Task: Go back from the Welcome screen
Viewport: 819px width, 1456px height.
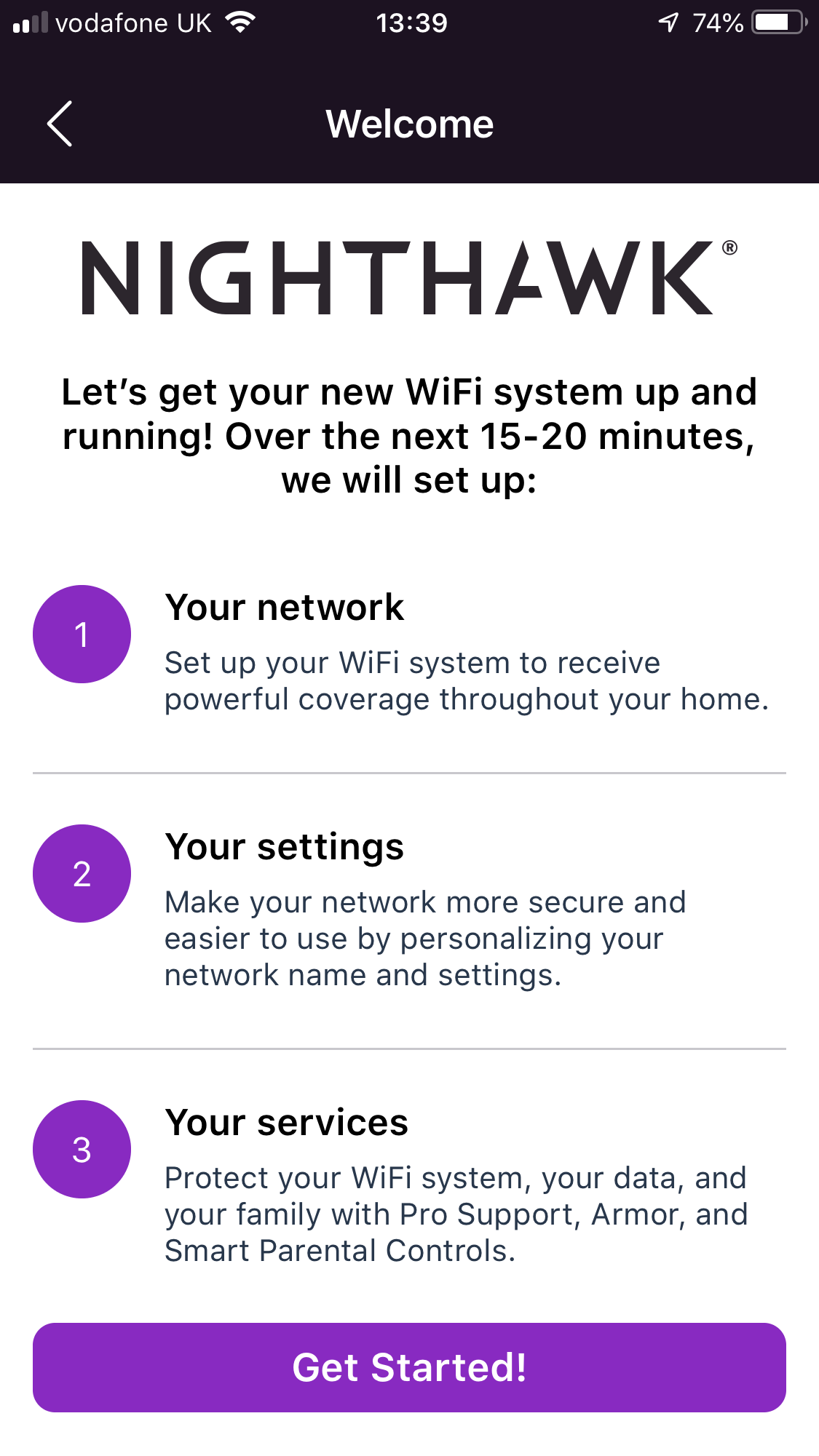Action: 60,124
